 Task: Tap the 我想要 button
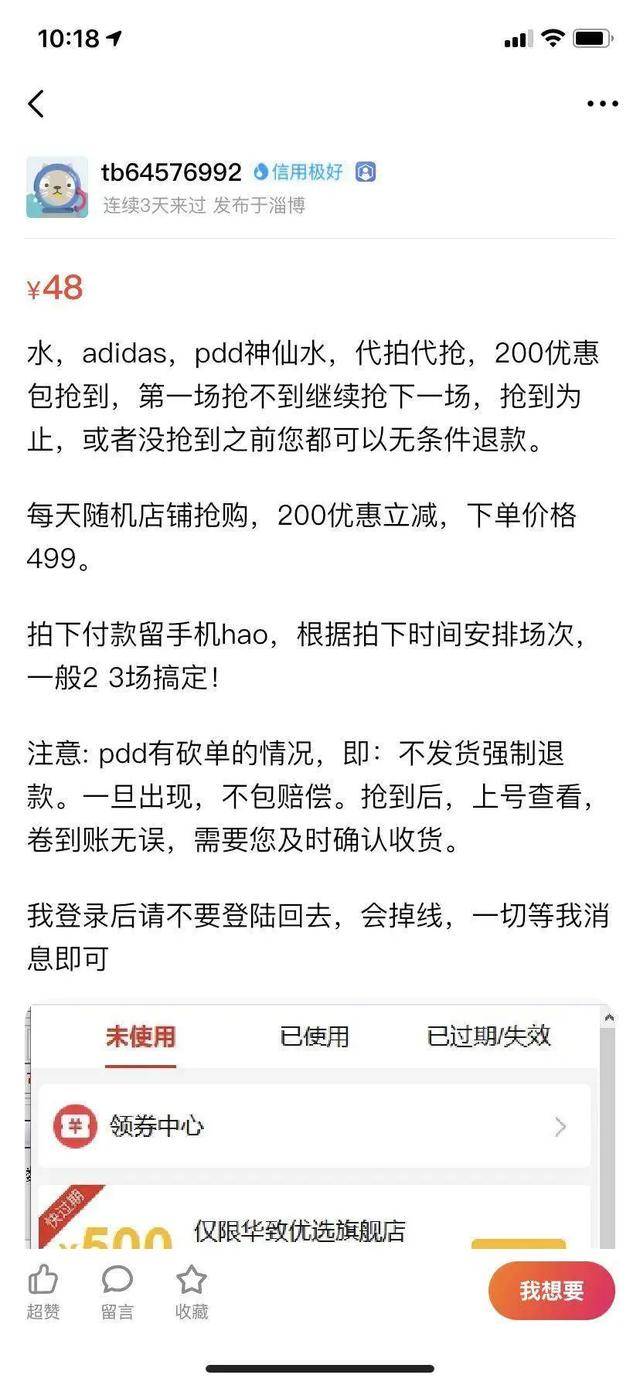pos(551,1290)
